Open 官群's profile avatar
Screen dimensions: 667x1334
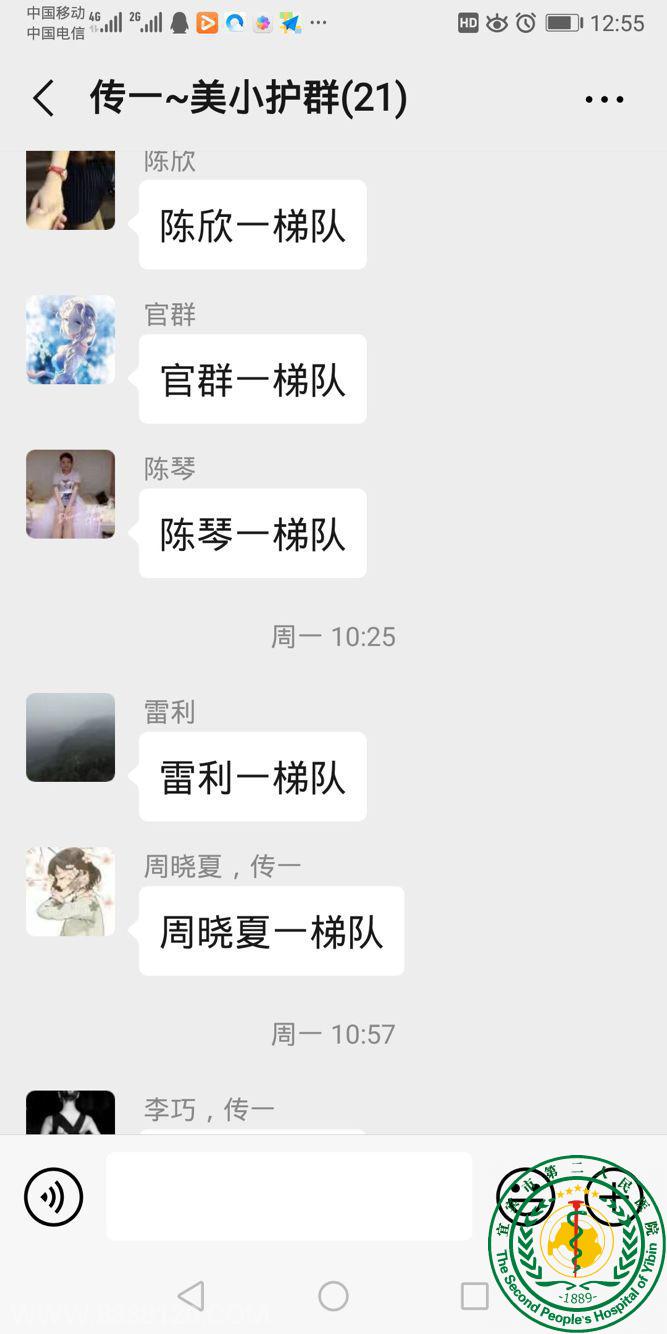pyautogui.click(x=70, y=339)
